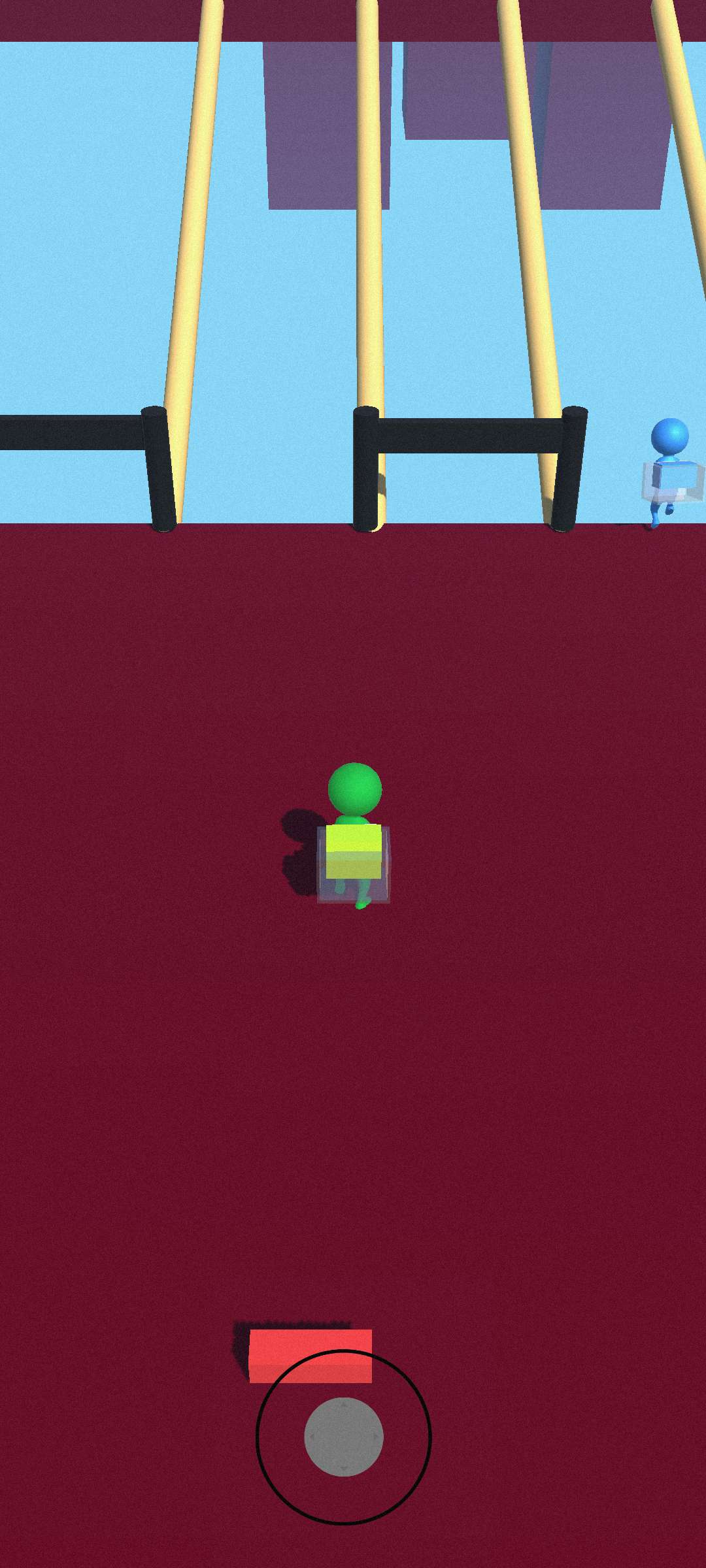Tap the gray virtual joystick knob
The image size is (706, 1568).
click(x=343, y=1437)
